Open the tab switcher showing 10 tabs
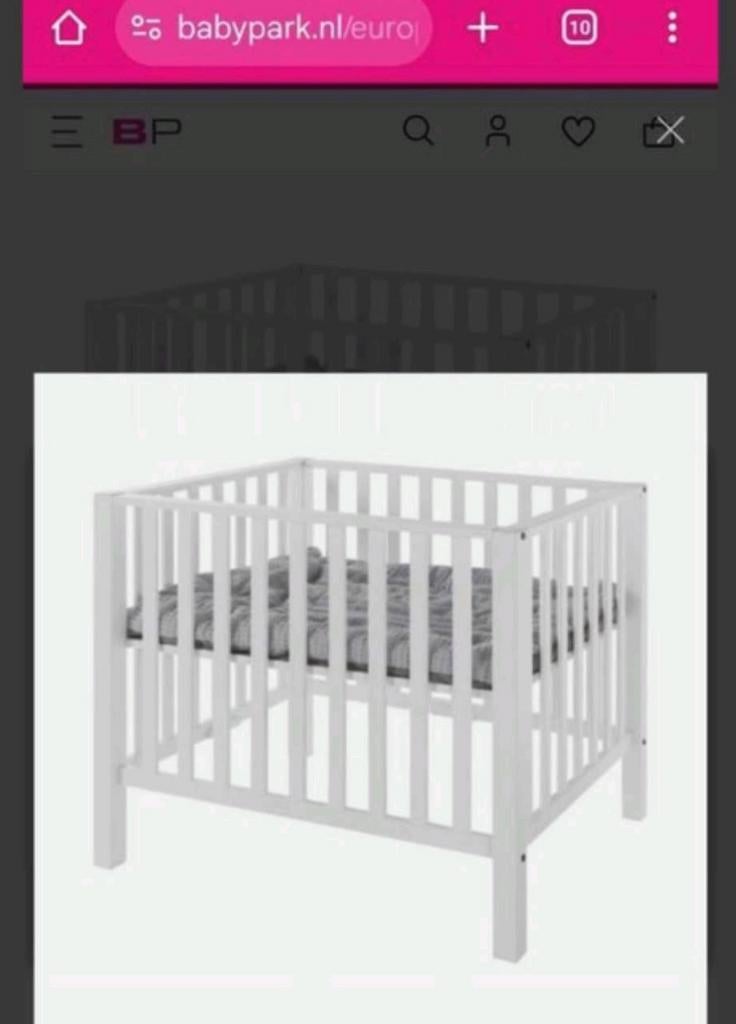 pos(578,29)
